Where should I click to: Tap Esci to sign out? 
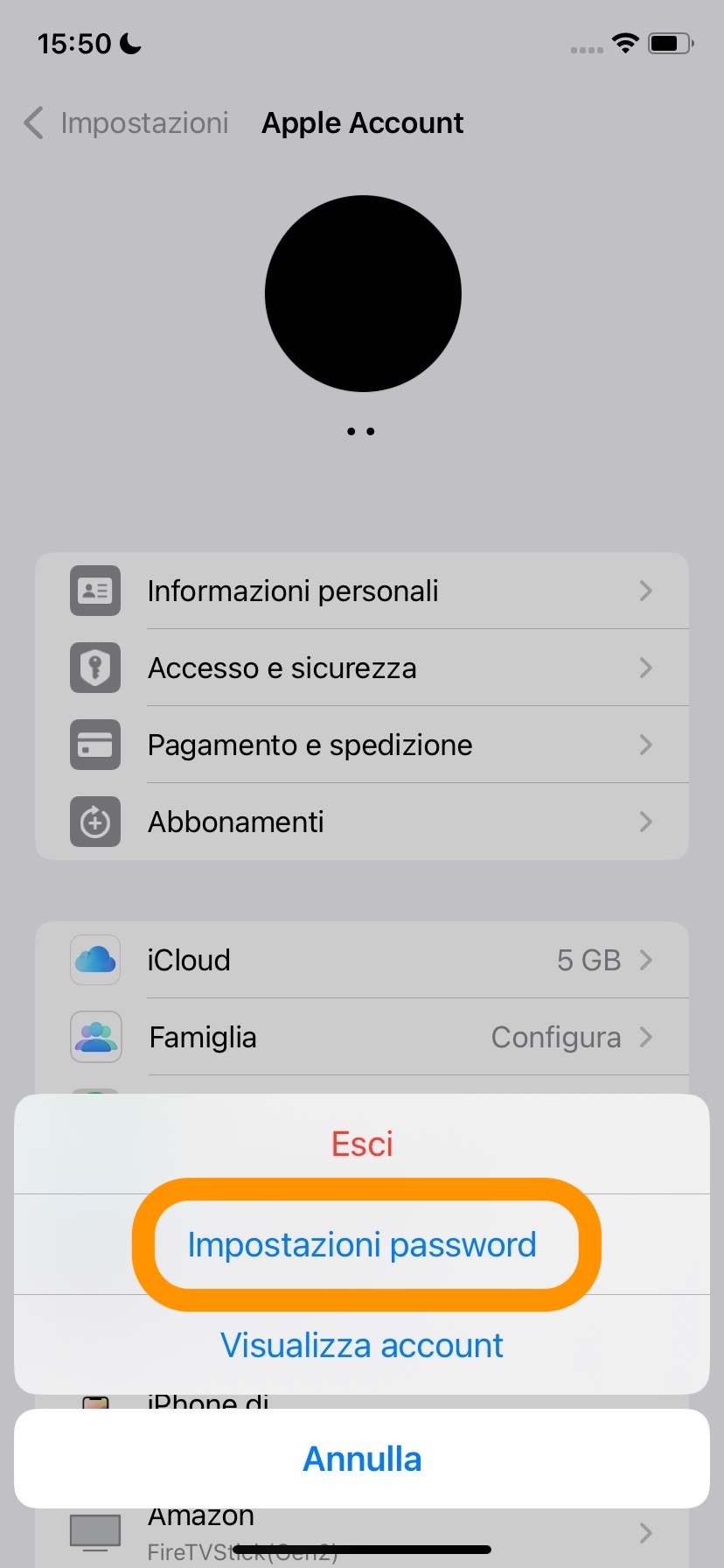[362, 1144]
